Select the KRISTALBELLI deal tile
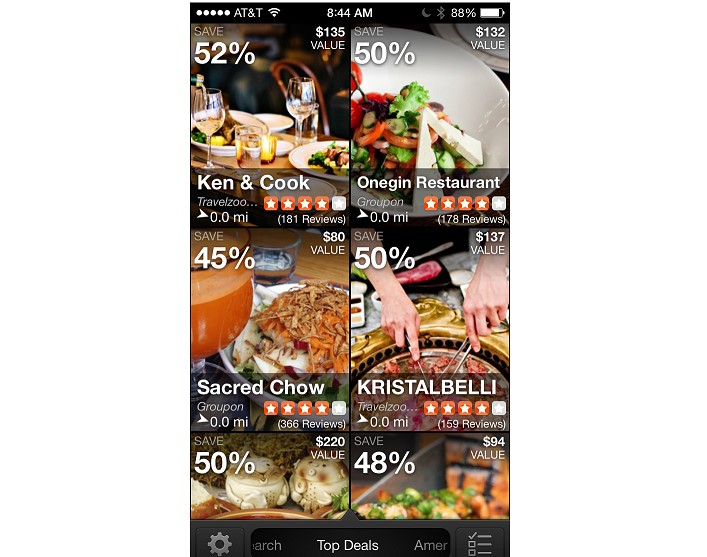This screenshot has width=707, height=557. [x=429, y=329]
